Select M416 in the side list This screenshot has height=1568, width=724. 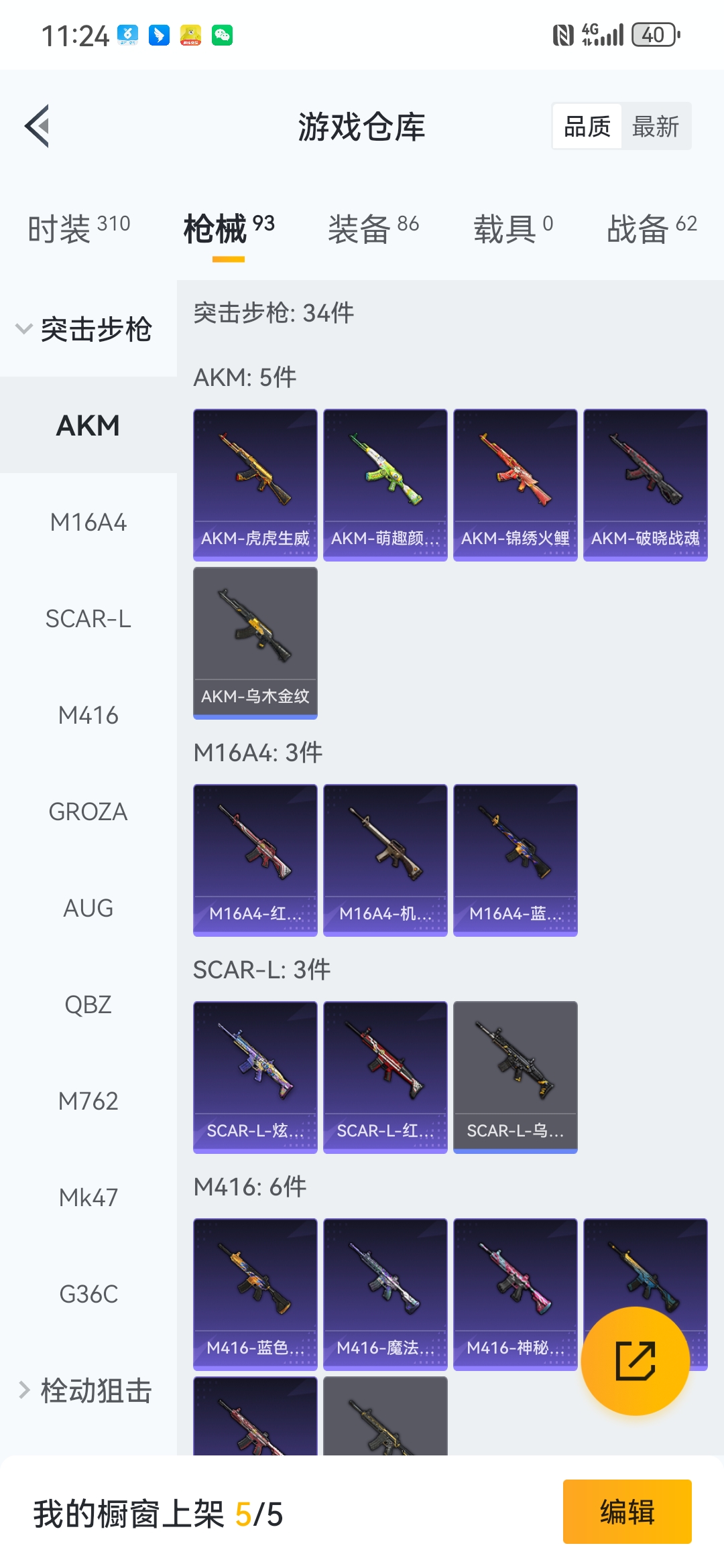[x=88, y=715]
